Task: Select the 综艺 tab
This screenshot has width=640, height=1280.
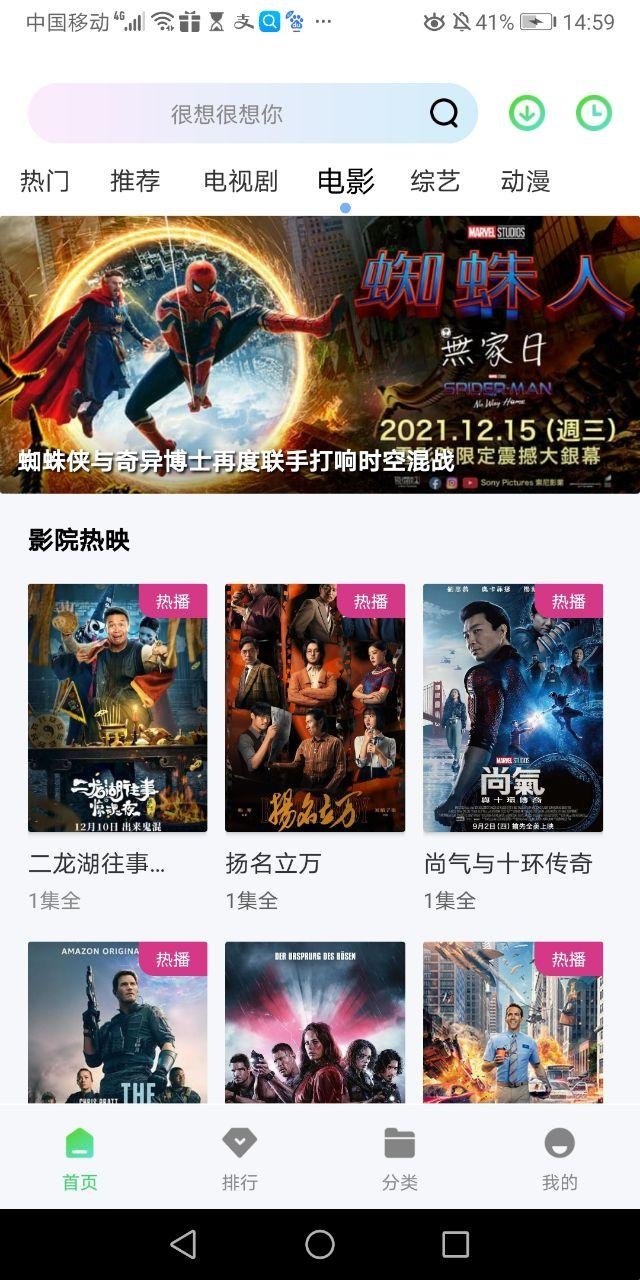Action: click(435, 181)
